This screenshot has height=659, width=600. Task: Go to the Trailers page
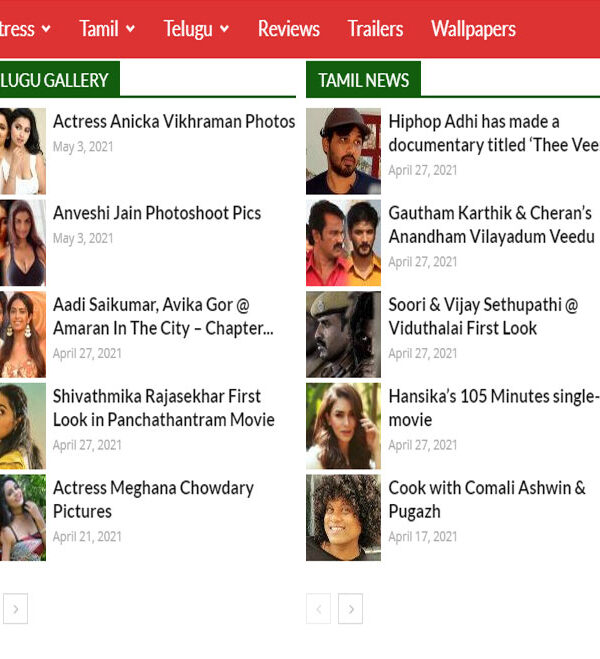[375, 29]
